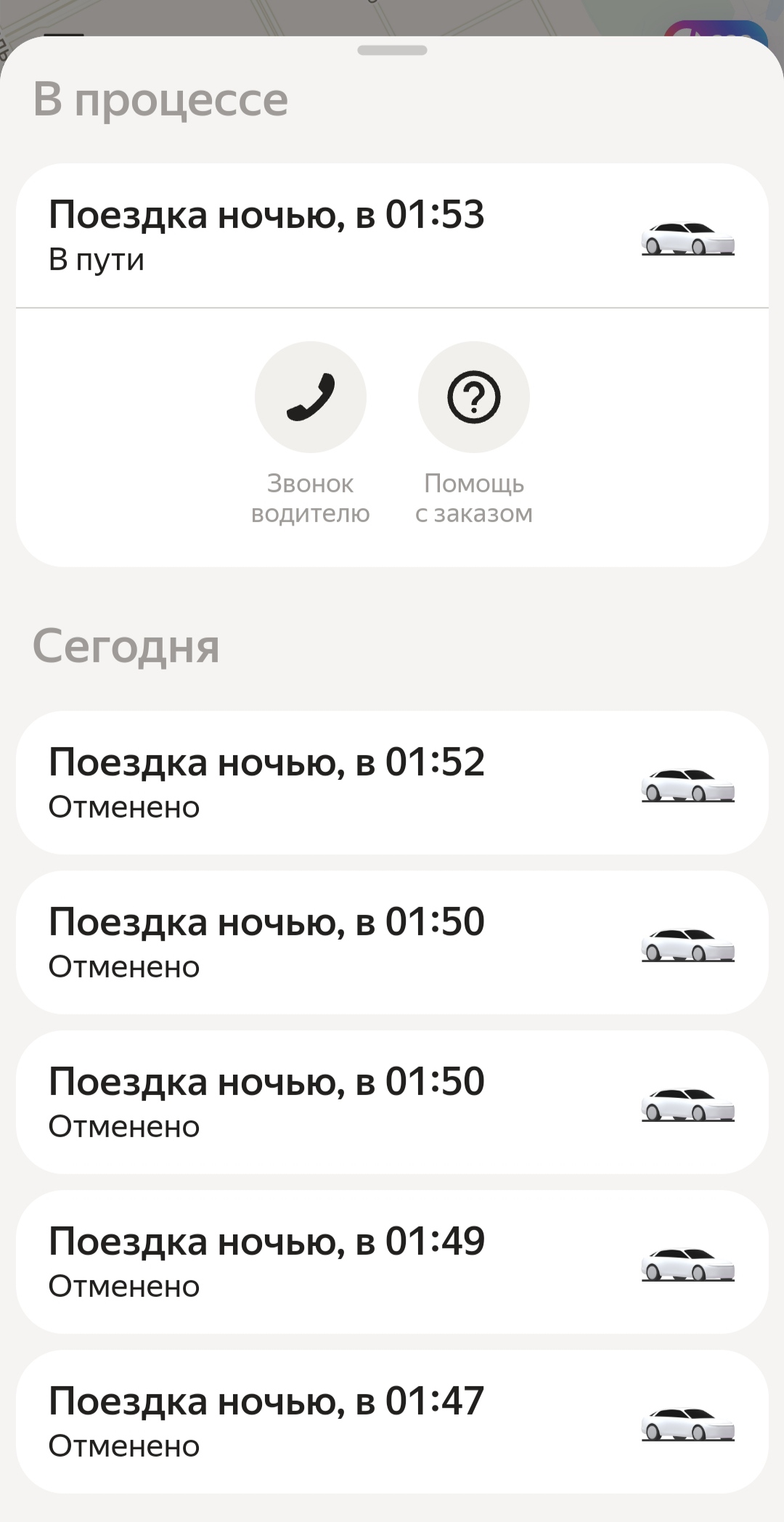Screen dimensions: 784x1522
Task: Call the driver
Action: 311,397
